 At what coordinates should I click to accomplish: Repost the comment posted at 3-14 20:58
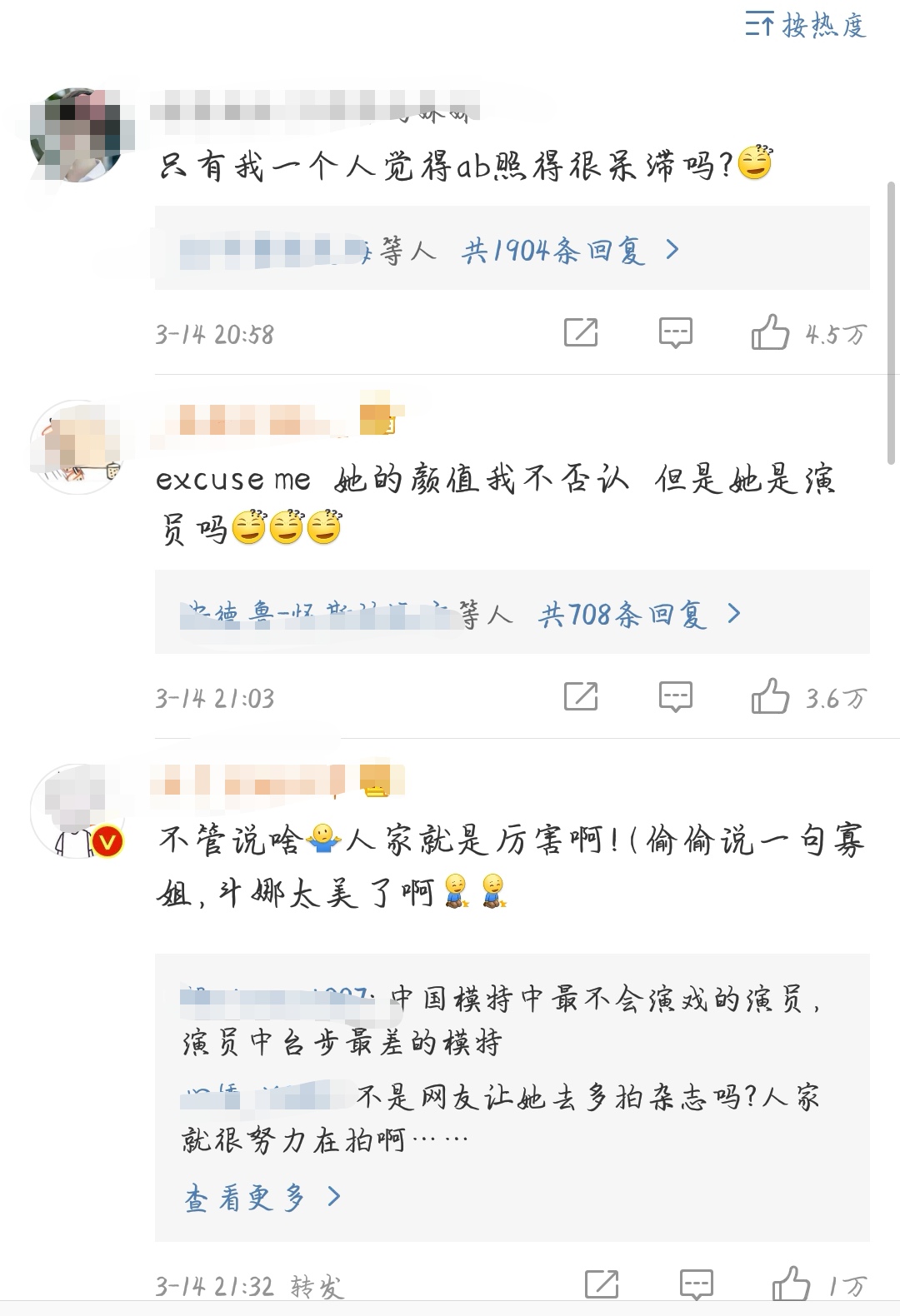[x=581, y=332]
